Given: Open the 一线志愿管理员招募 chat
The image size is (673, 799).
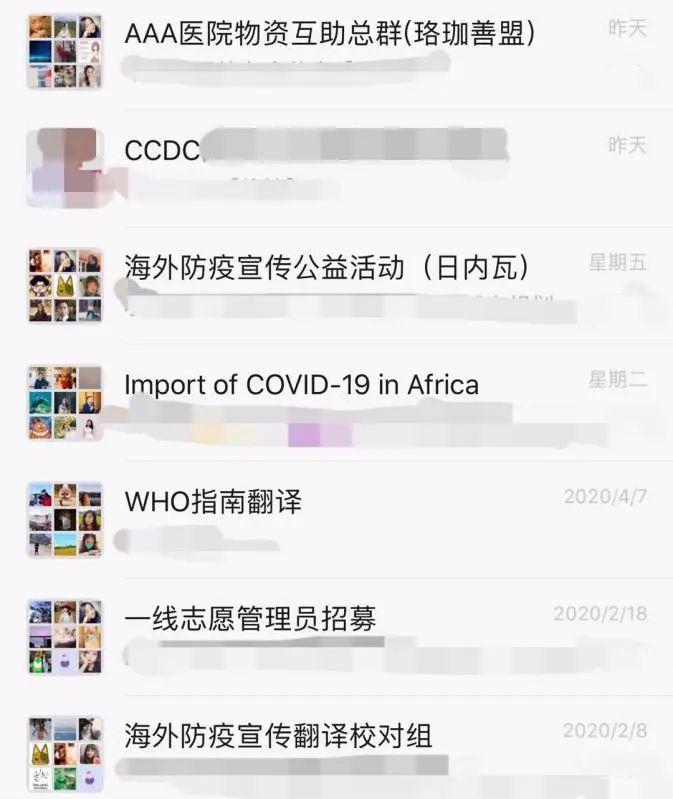Looking at the screenshot, I should (250, 619).
